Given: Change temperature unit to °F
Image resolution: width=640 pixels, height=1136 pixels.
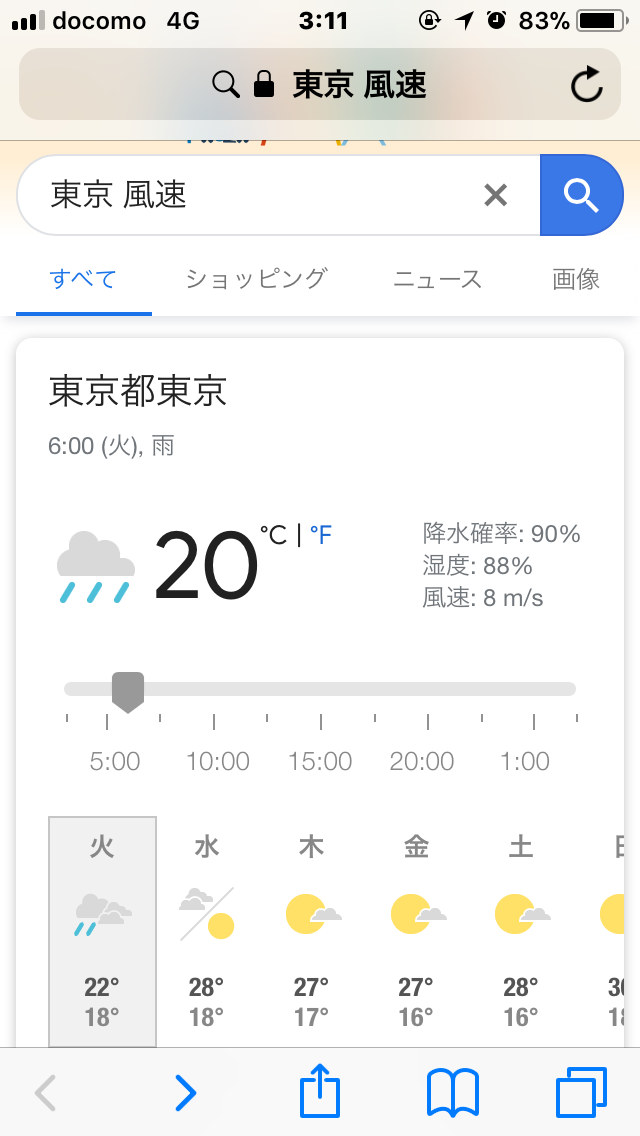Looking at the screenshot, I should [320, 536].
